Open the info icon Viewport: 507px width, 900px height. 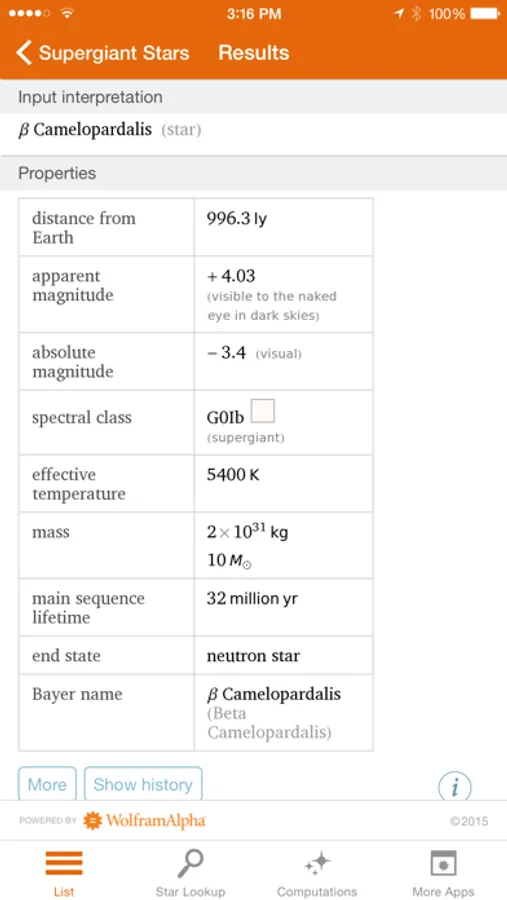pos(455,787)
